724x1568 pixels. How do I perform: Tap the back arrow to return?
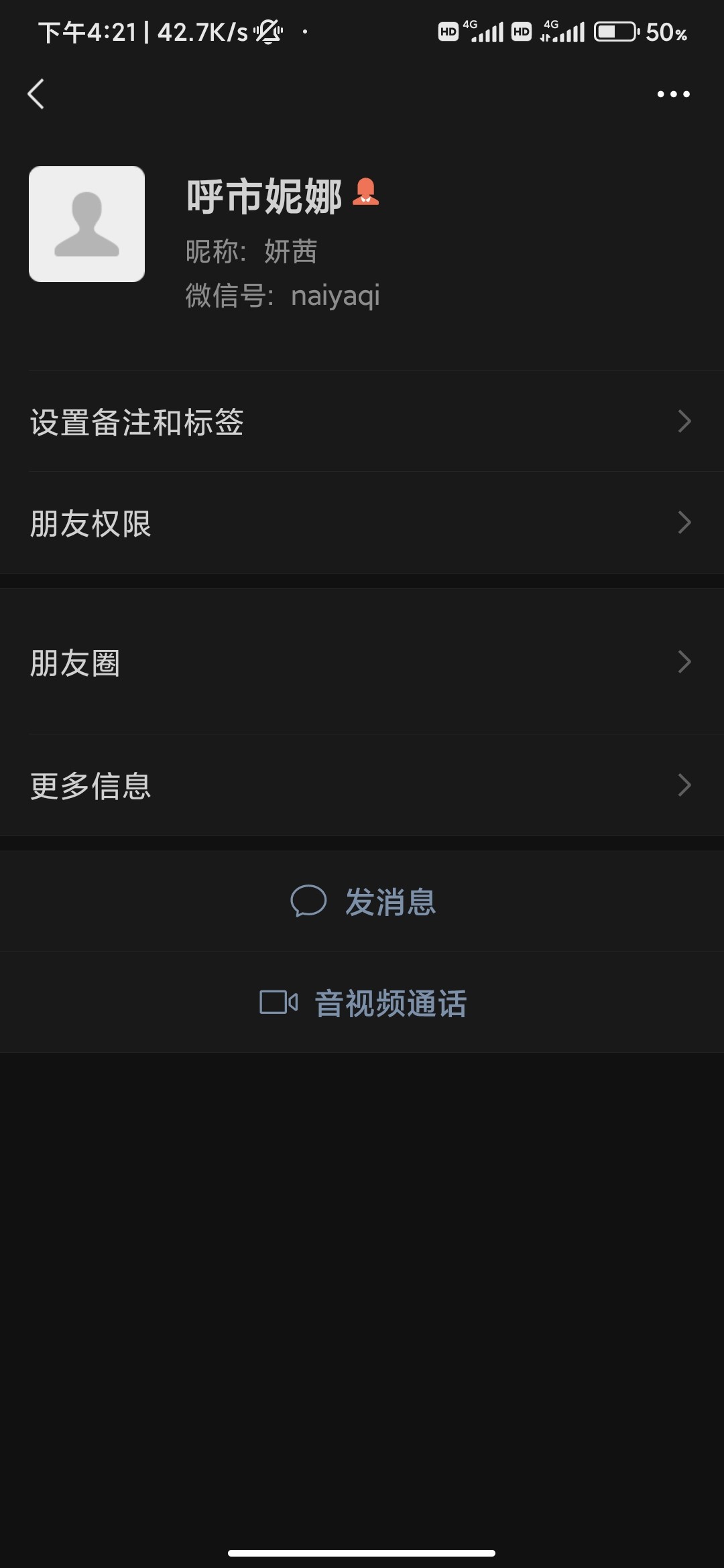36,94
